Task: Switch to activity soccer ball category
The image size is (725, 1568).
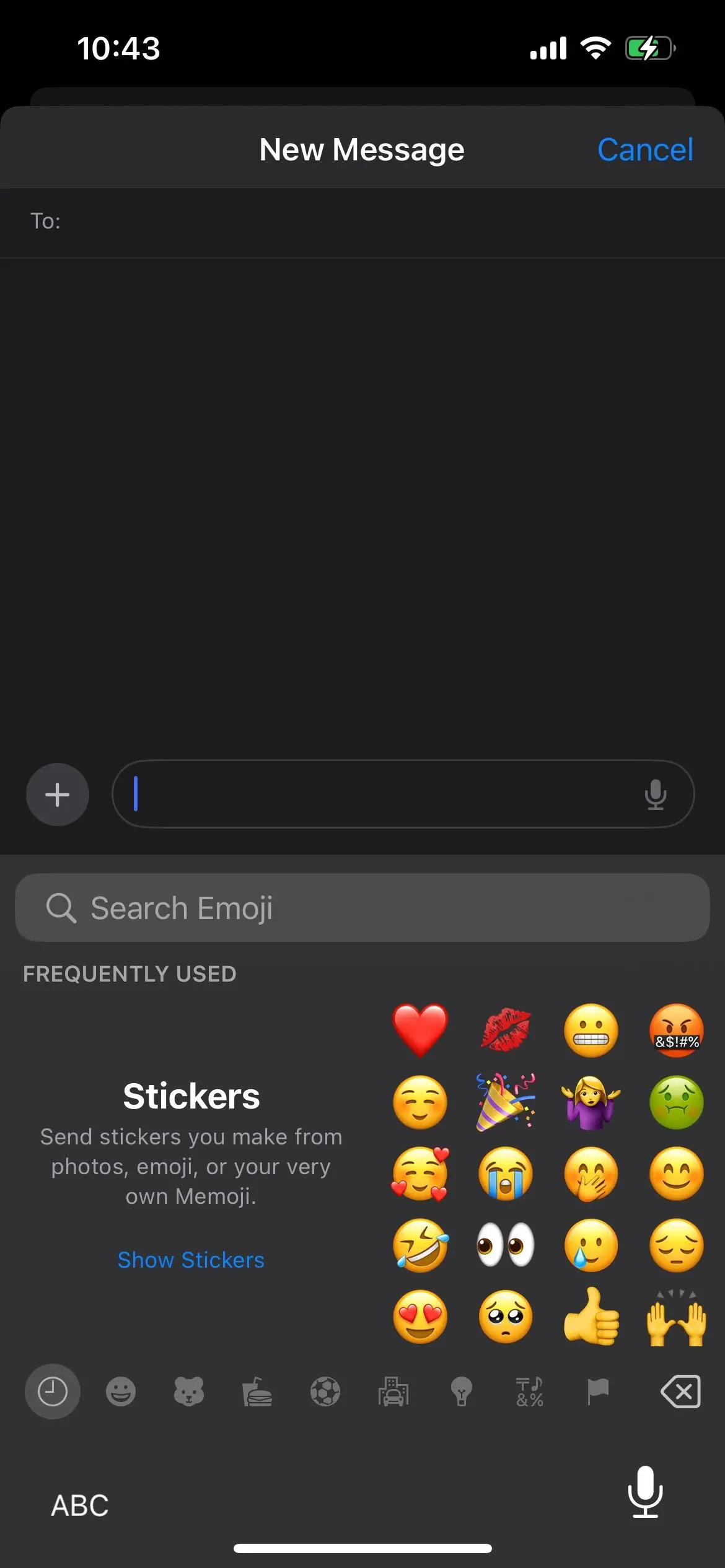Action: pyautogui.click(x=325, y=1392)
